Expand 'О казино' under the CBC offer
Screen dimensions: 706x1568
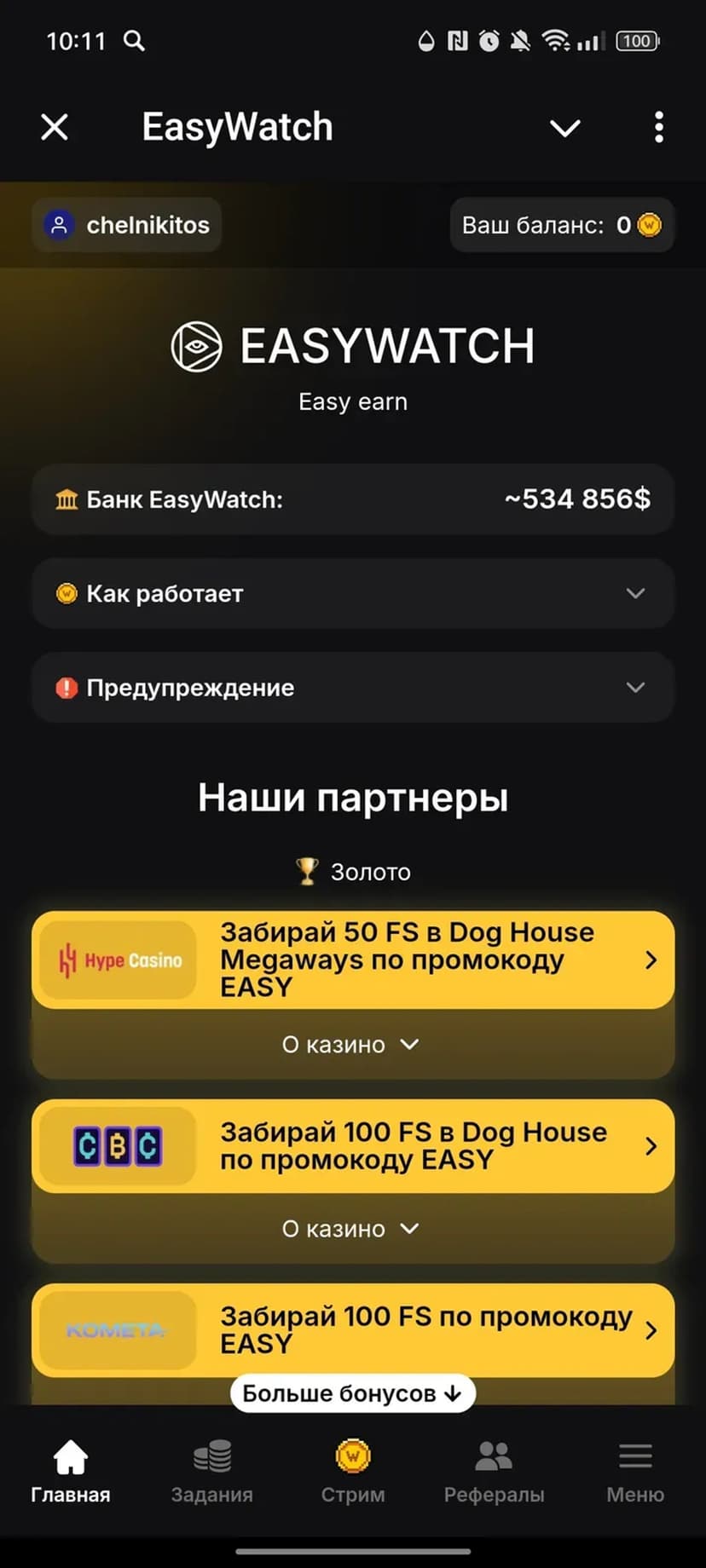click(351, 1229)
